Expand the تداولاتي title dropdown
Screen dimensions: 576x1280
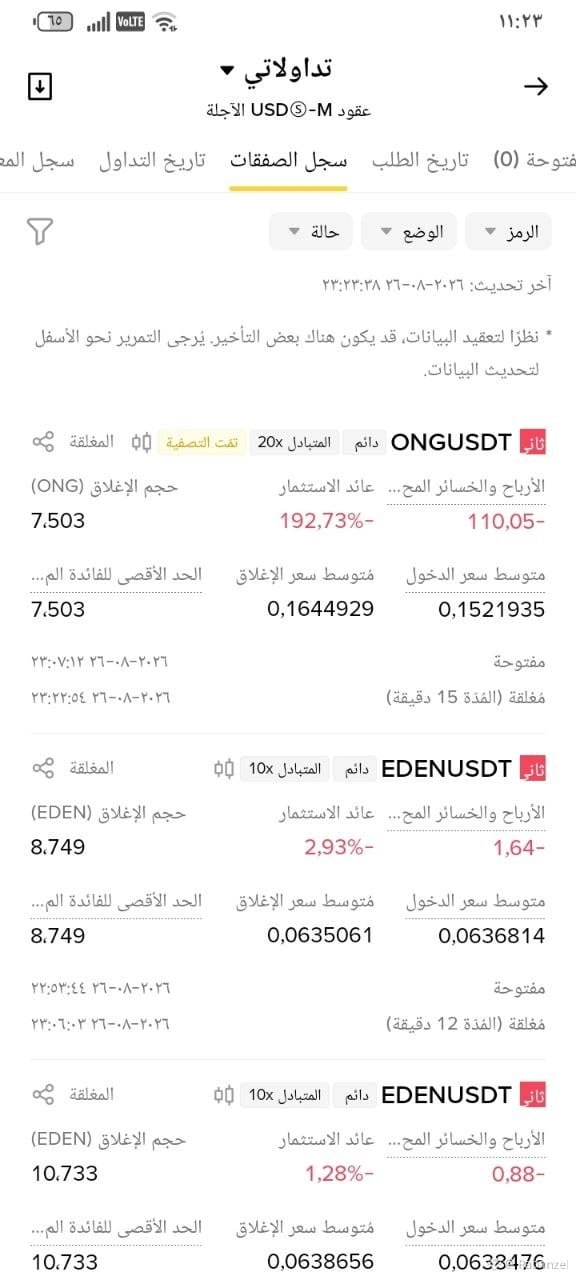pos(276,69)
